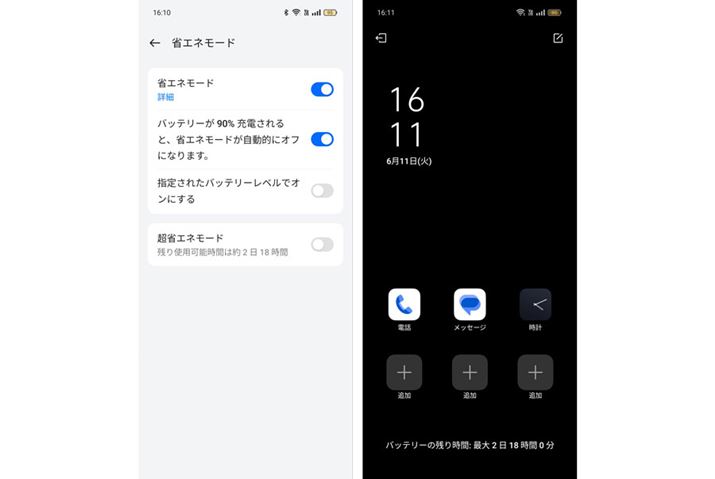This screenshot has height=479, width=715.
Task: Launch the メッセージ app
Action: pyautogui.click(x=469, y=304)
